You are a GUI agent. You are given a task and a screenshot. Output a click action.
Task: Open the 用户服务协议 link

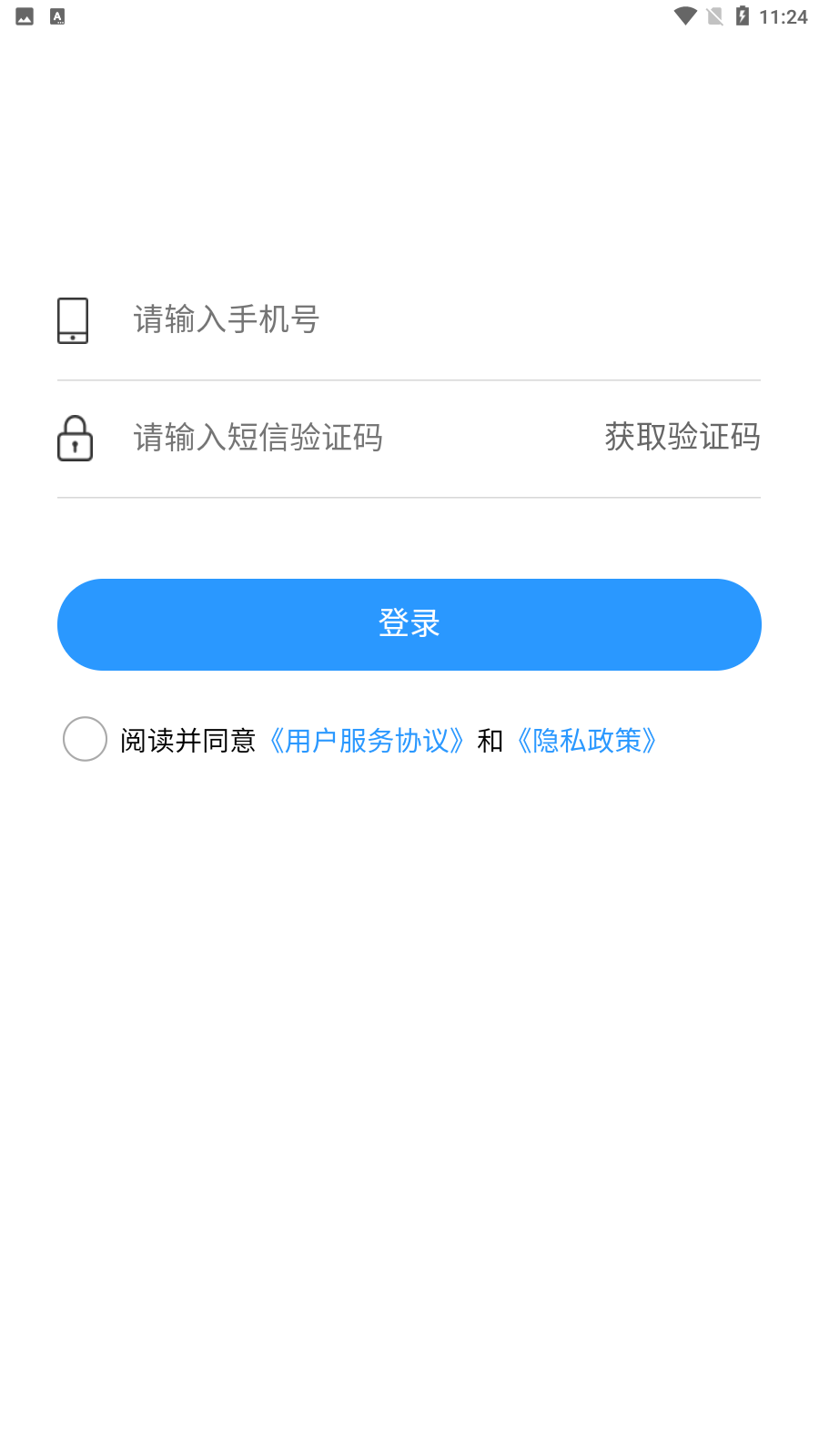[x=367, y=741]
